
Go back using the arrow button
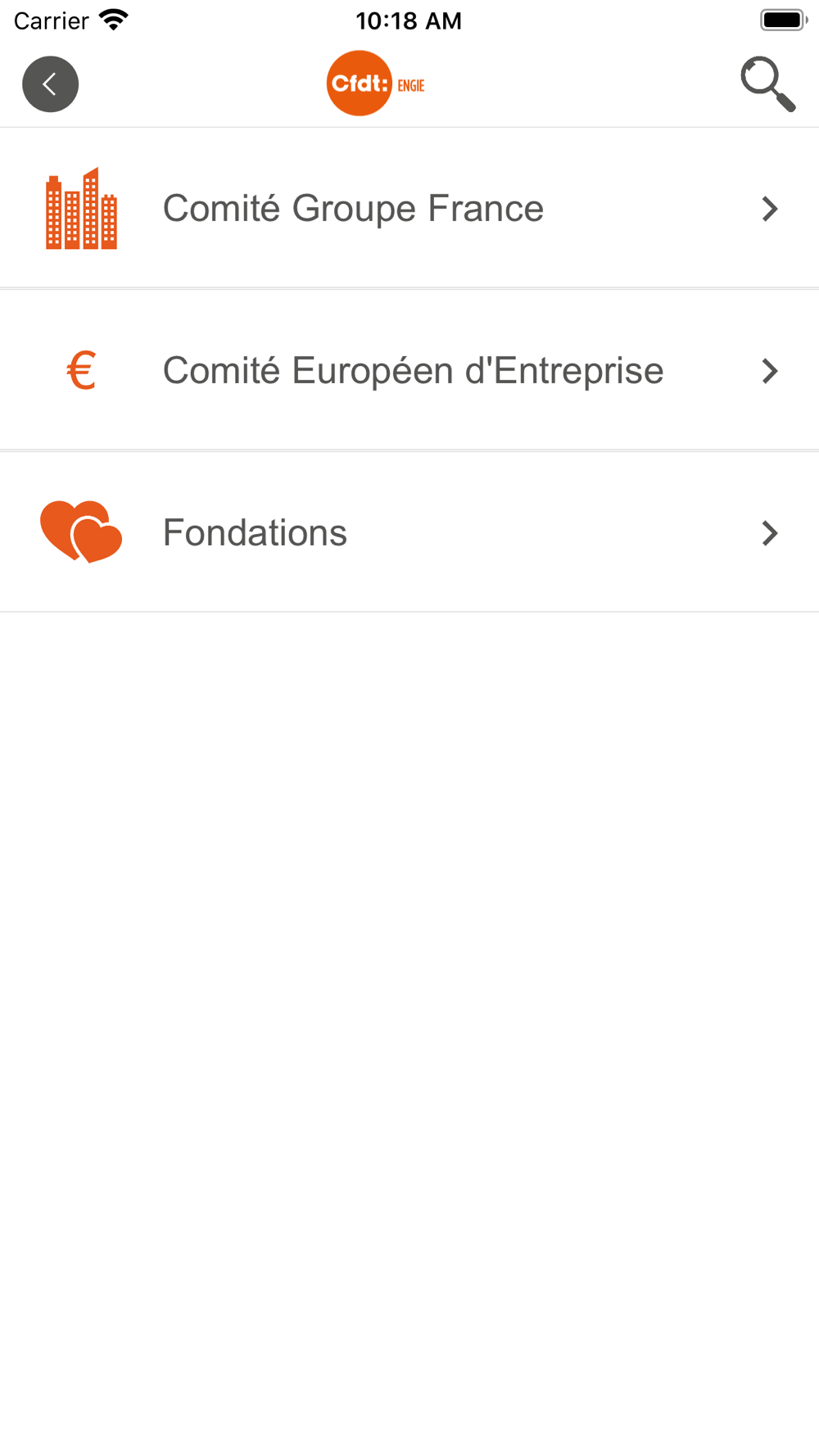[50, 84]
